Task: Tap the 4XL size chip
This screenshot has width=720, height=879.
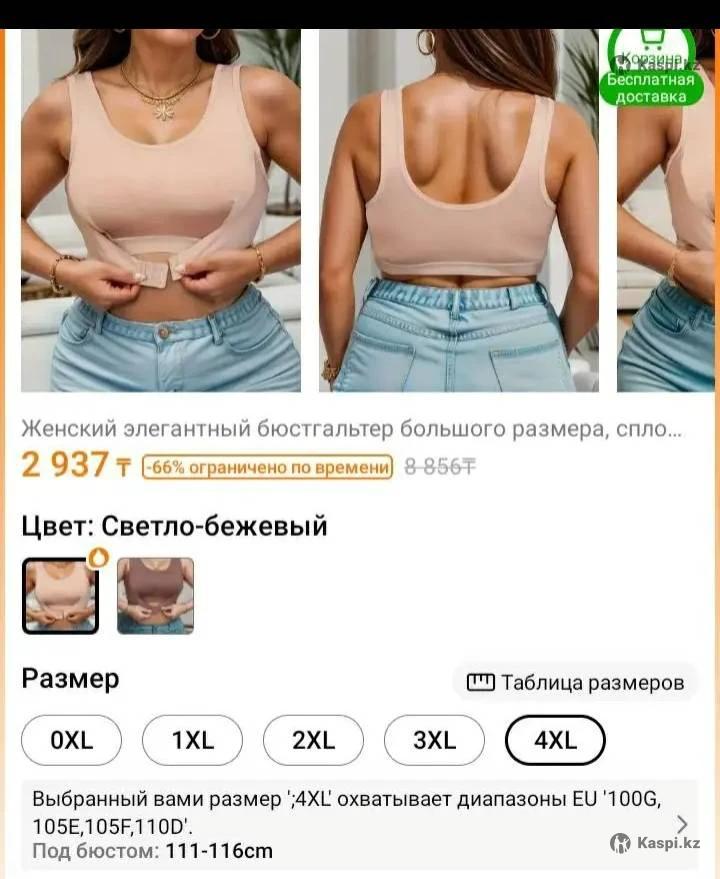Action: point(555,741)
